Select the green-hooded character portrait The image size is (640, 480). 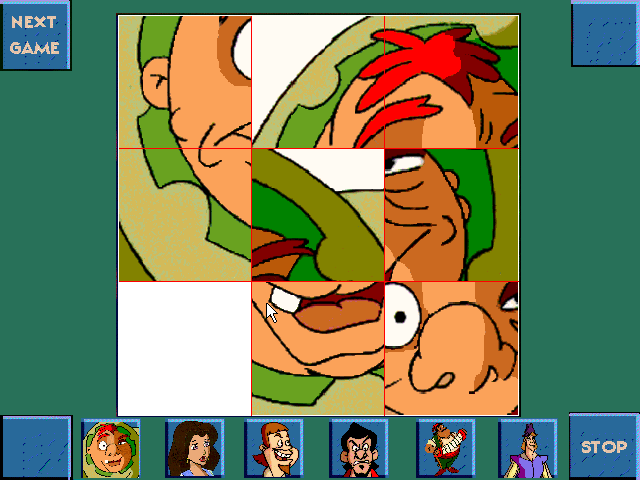[x=111, y=449]
